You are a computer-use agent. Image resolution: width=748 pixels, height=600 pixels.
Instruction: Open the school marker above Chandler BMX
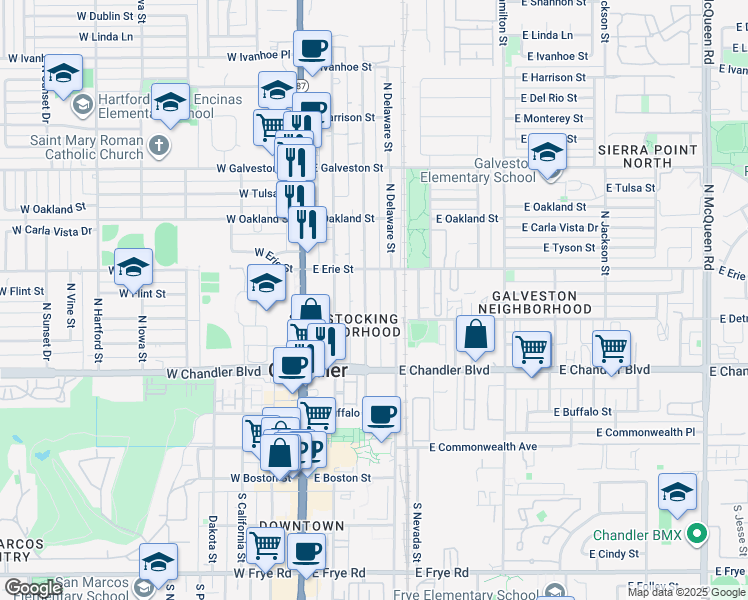click(x=677, y=494)
